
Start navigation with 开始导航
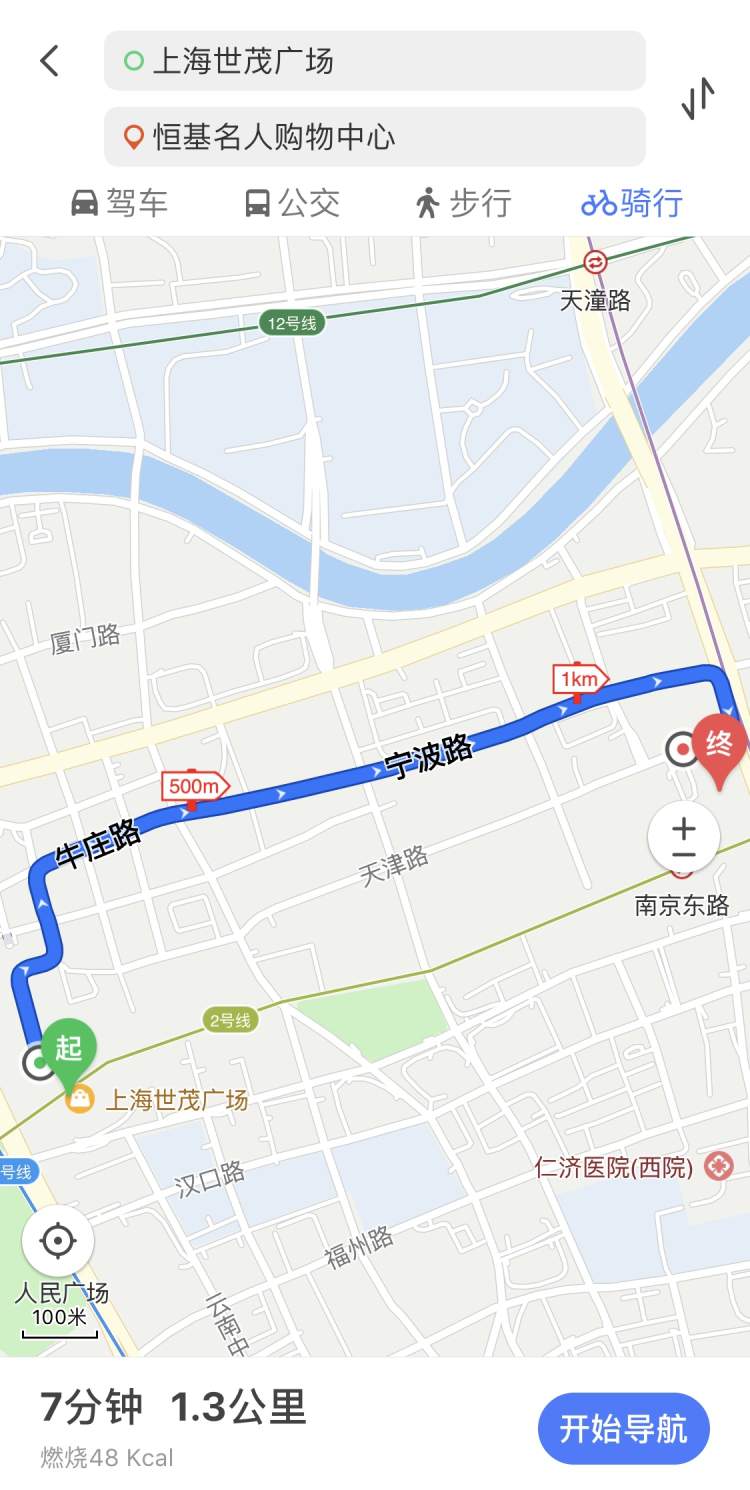click(623, 1428)
